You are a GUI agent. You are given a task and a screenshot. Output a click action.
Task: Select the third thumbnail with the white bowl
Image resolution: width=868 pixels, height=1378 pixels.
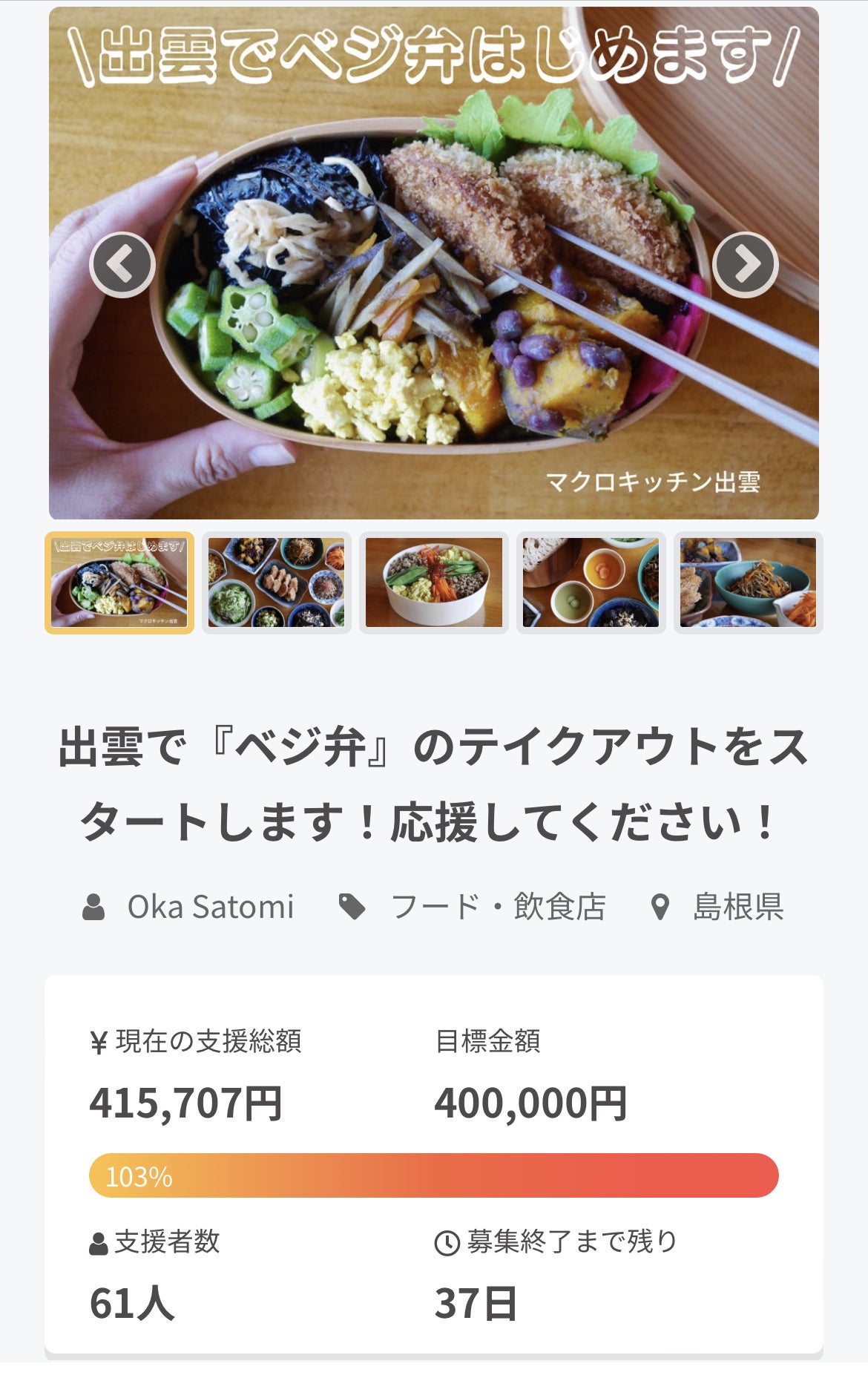434,583
